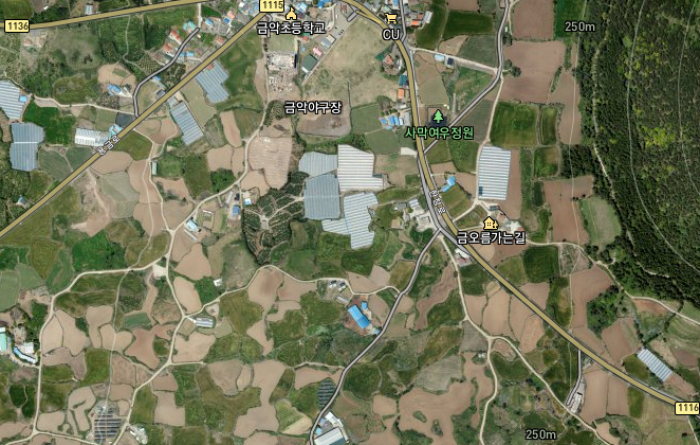Open the 금악초등학교 school marker
Screen dimensions: 700x445
[291, 15]
